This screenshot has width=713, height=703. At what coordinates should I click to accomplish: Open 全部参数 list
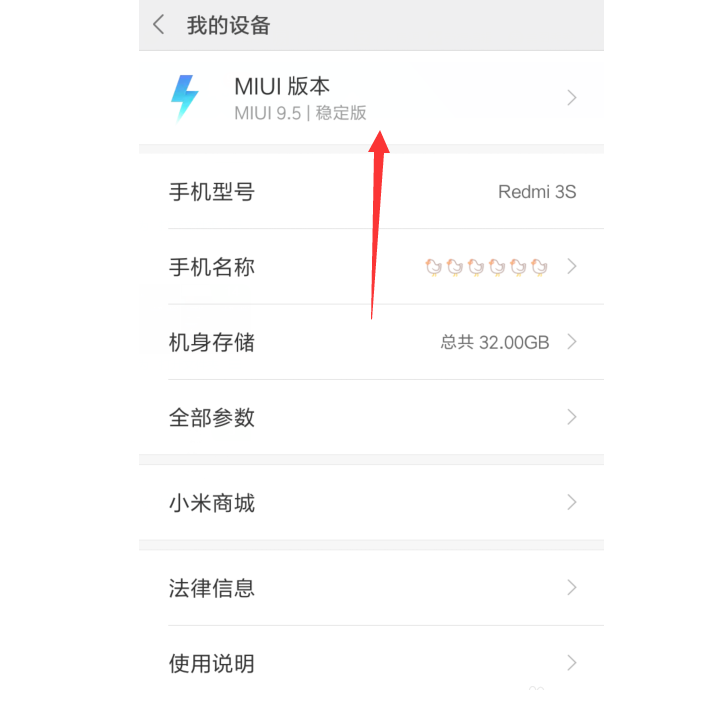click(371, 417)
